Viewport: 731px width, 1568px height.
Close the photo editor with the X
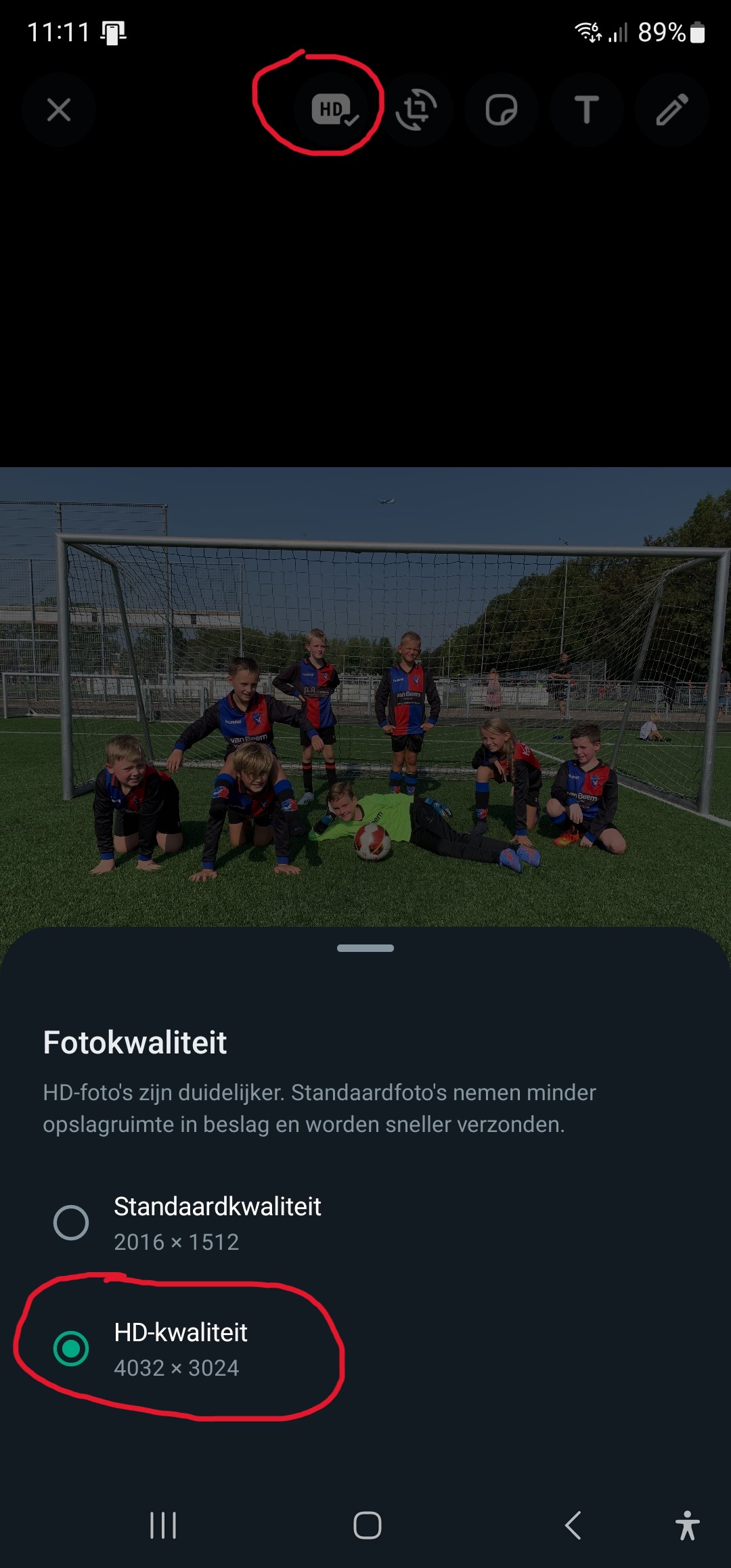tap(59, 110)
